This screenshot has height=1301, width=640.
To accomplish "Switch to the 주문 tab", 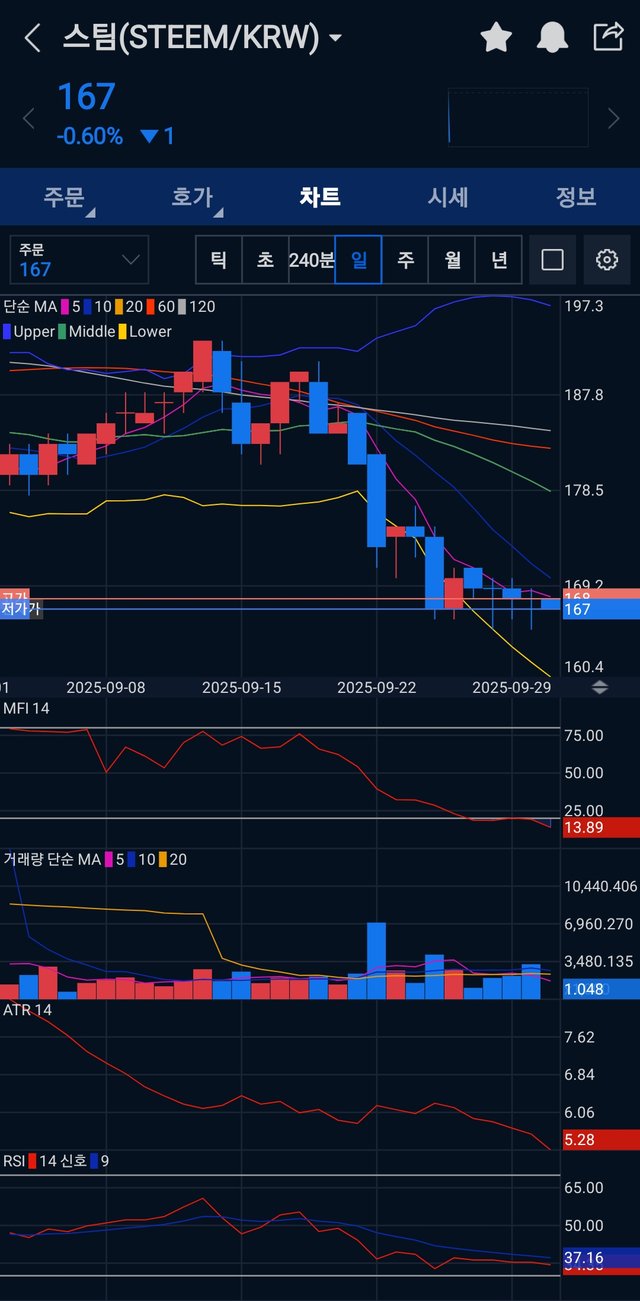I will [64, 197].
